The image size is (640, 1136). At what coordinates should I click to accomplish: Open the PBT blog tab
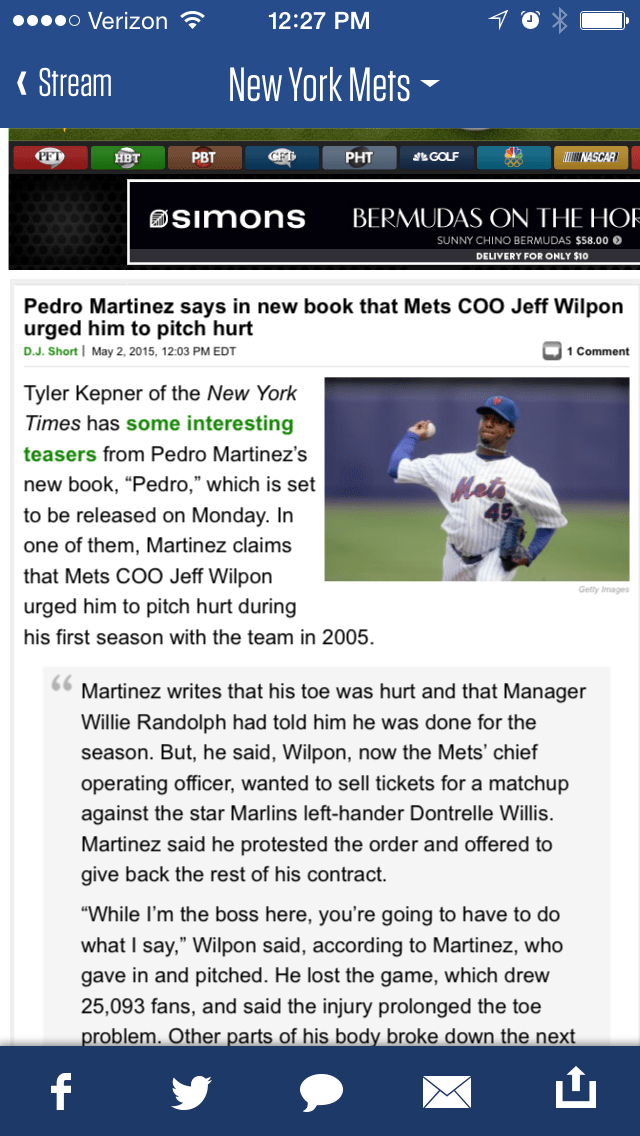204,157
